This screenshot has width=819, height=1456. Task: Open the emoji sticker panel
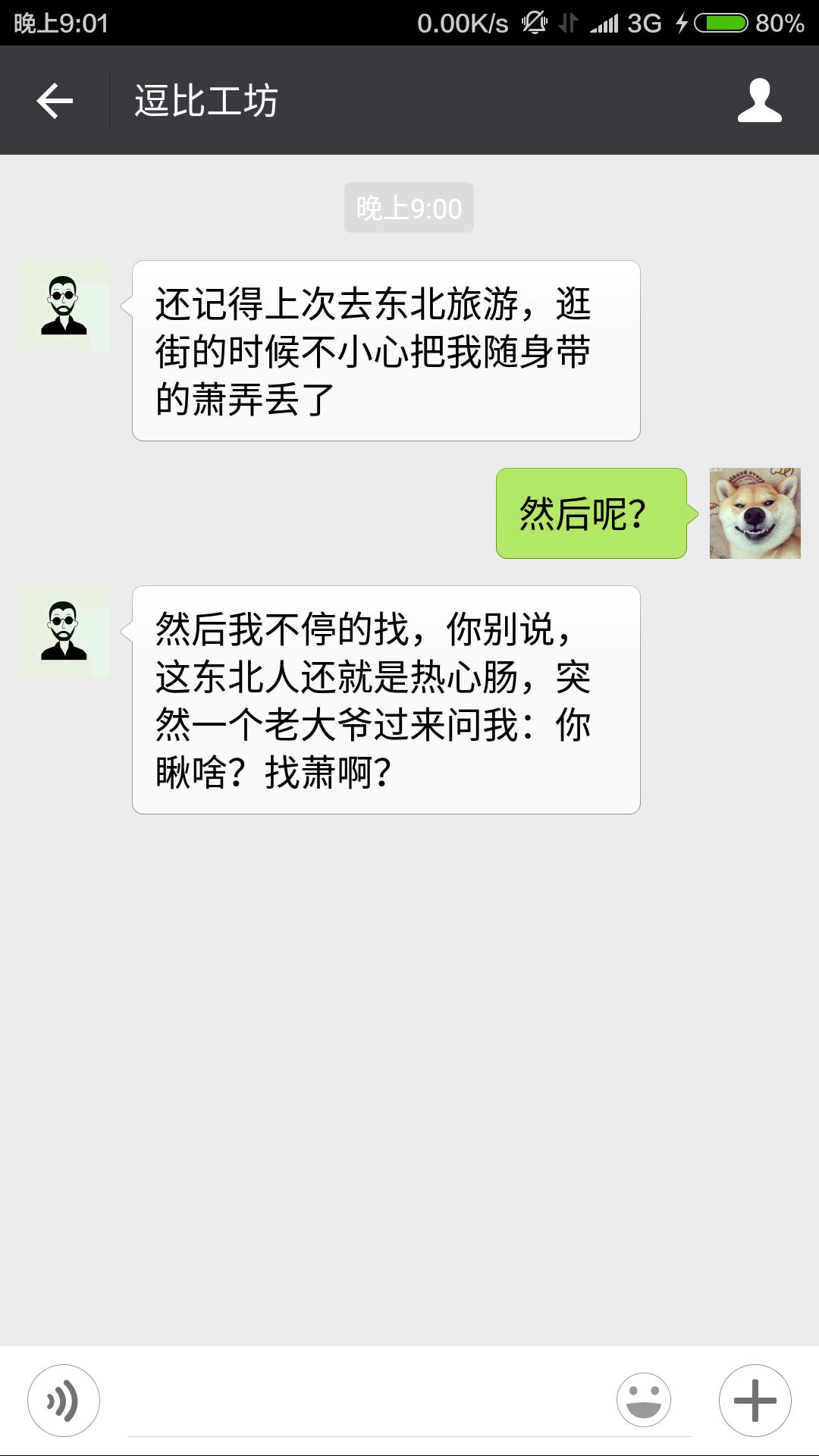[644, 1401]
